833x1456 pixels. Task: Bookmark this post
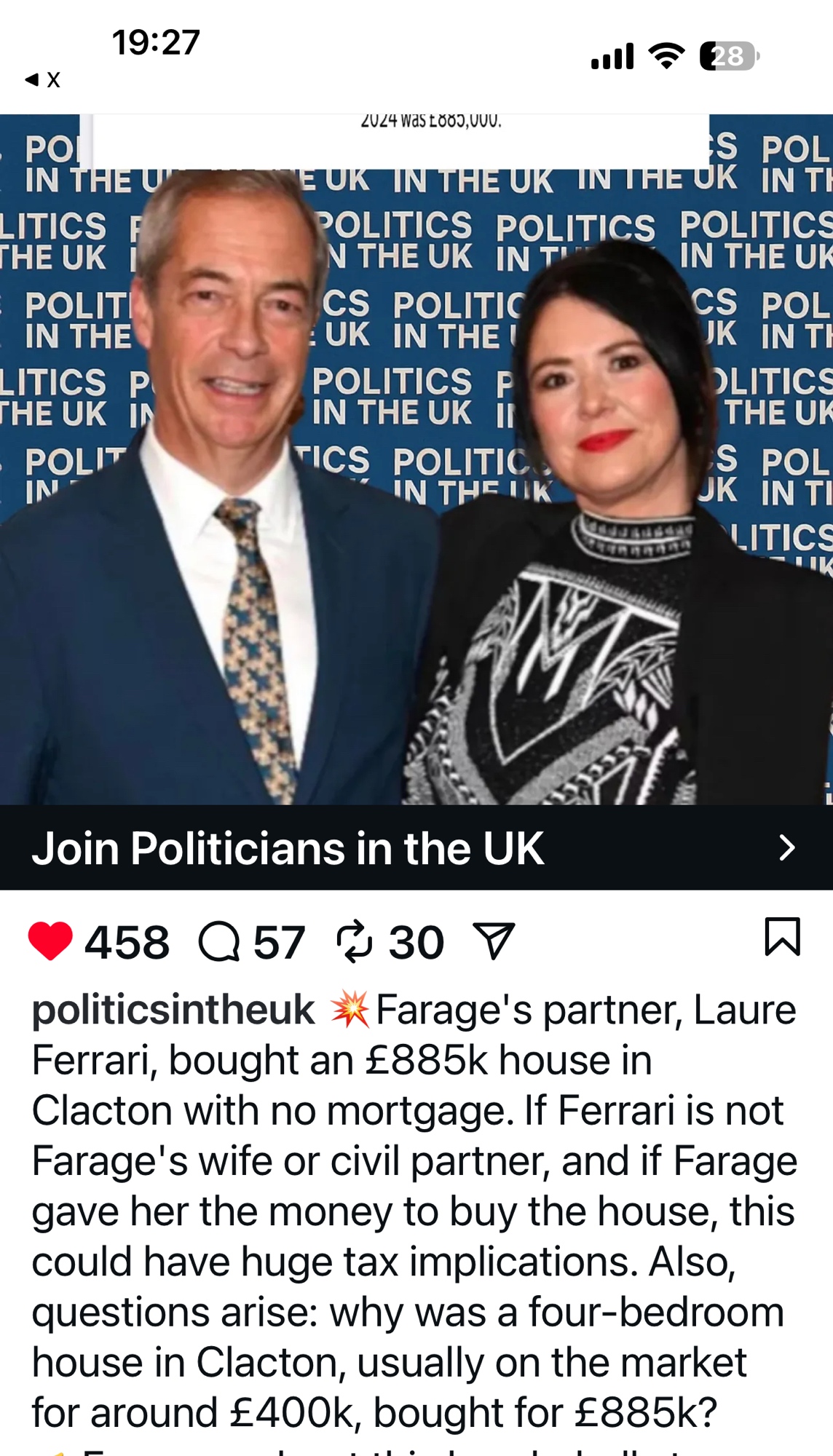point(782,937)
